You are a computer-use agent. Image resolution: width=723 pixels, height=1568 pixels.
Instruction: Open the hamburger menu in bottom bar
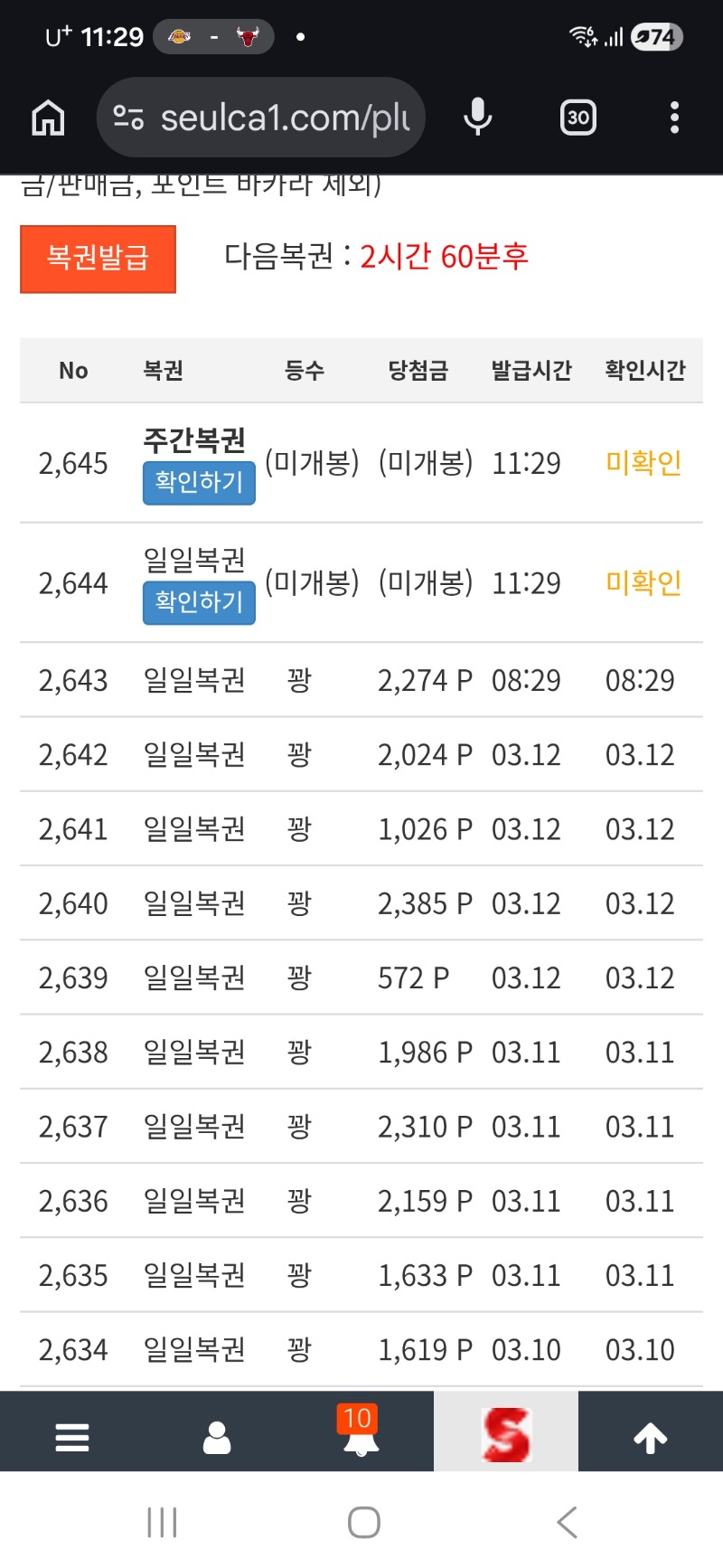coord(72,1436)
